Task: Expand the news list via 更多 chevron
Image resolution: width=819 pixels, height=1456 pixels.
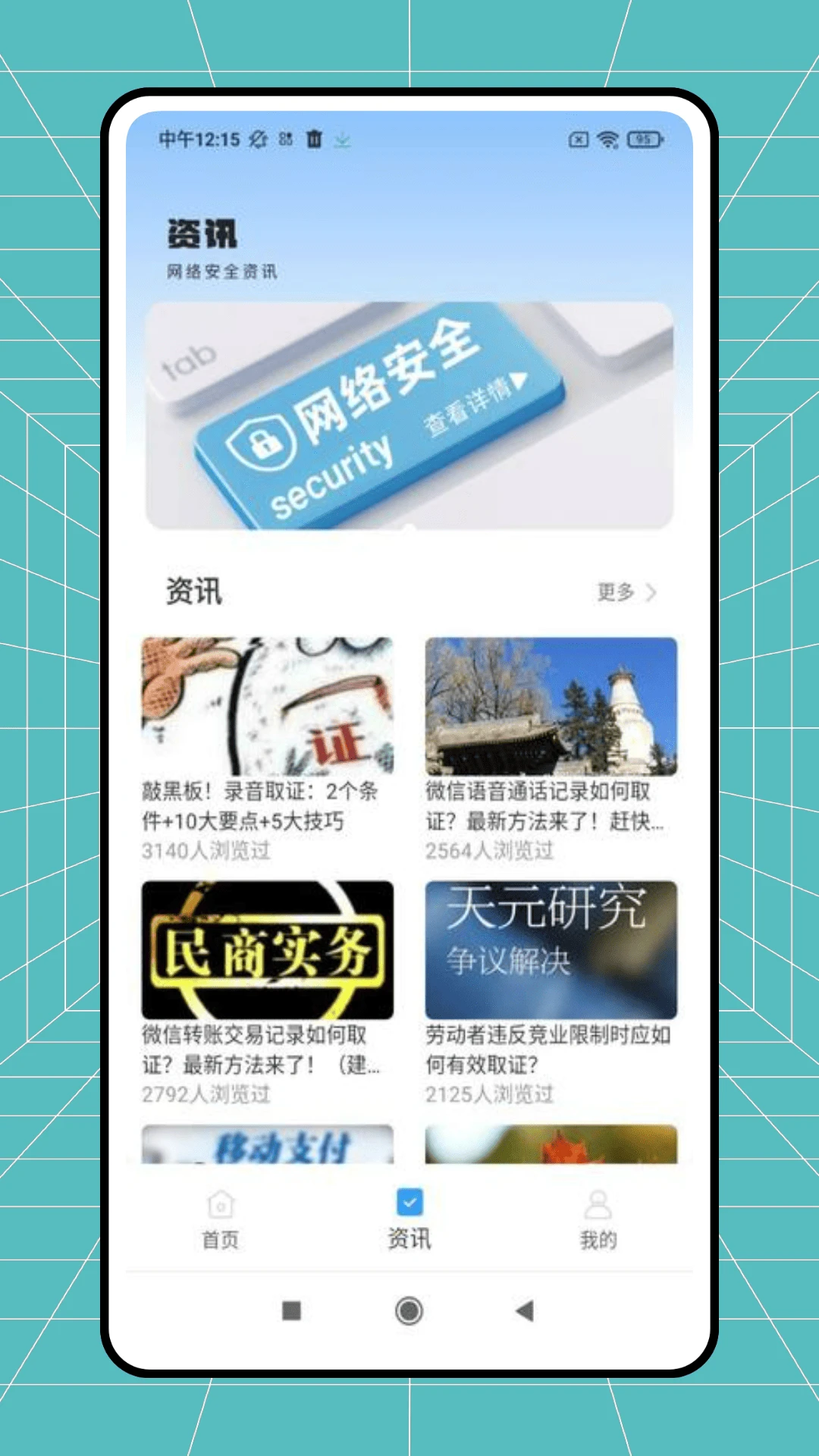Action: [x=652, y=595]
